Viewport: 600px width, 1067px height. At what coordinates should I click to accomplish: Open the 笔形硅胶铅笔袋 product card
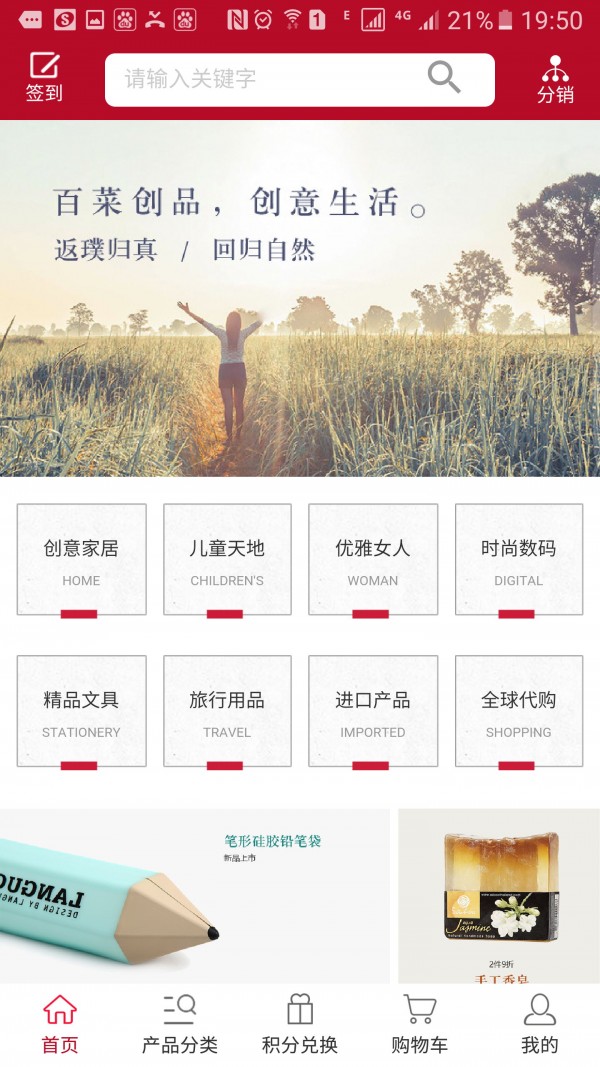coord(195,896)
